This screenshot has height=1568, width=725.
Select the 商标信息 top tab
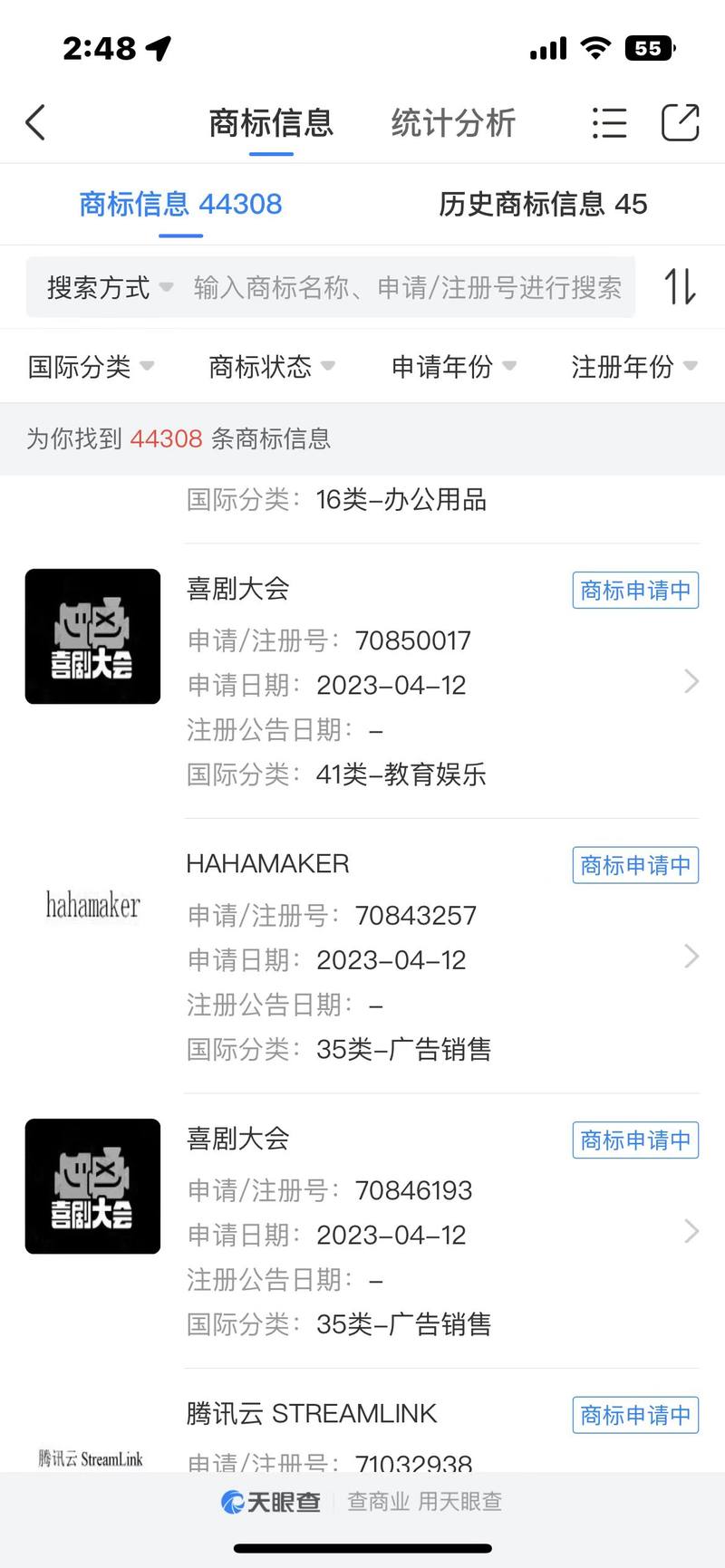[x=271, y=122]
